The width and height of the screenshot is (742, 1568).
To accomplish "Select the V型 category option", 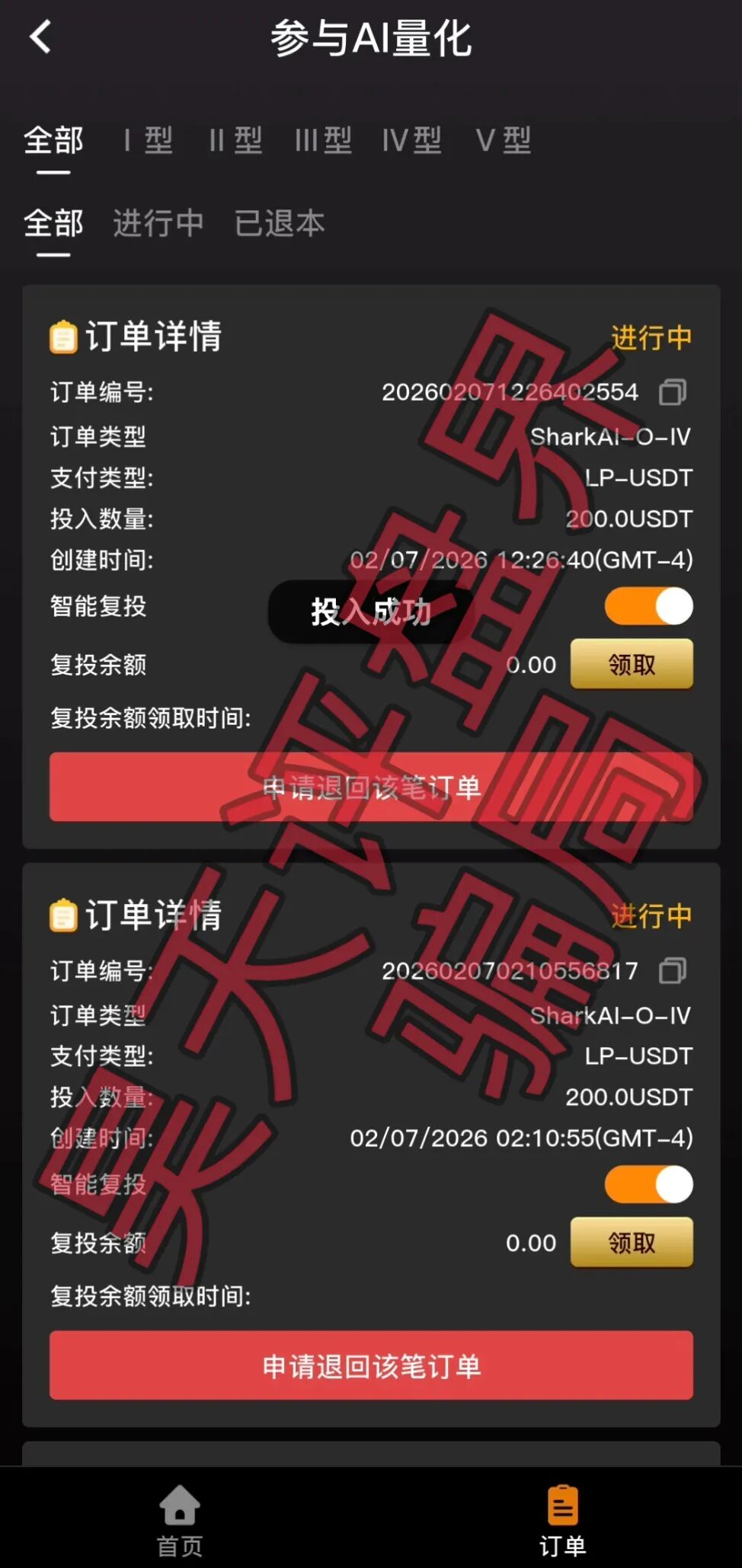I will (x=503, y=141).
